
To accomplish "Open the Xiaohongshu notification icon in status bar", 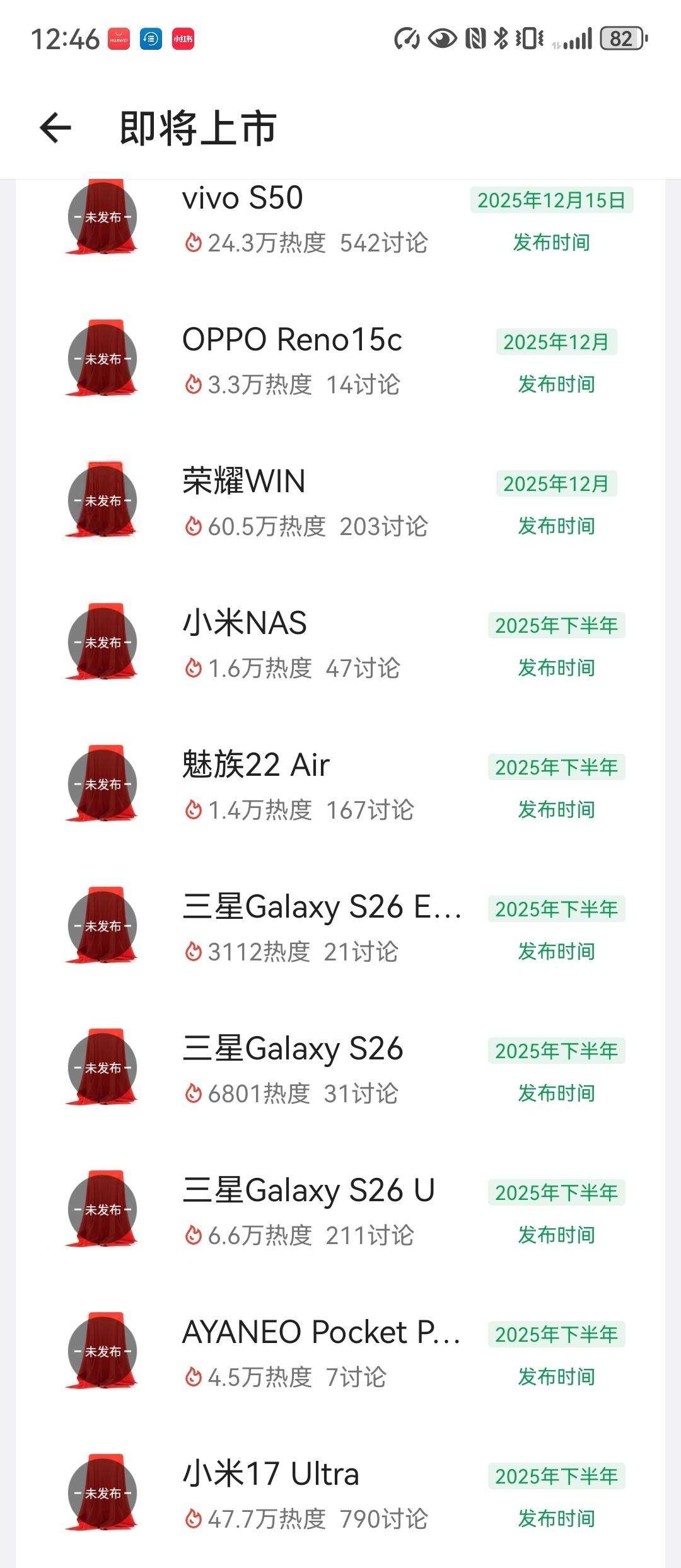I will (x=183, y=39).
